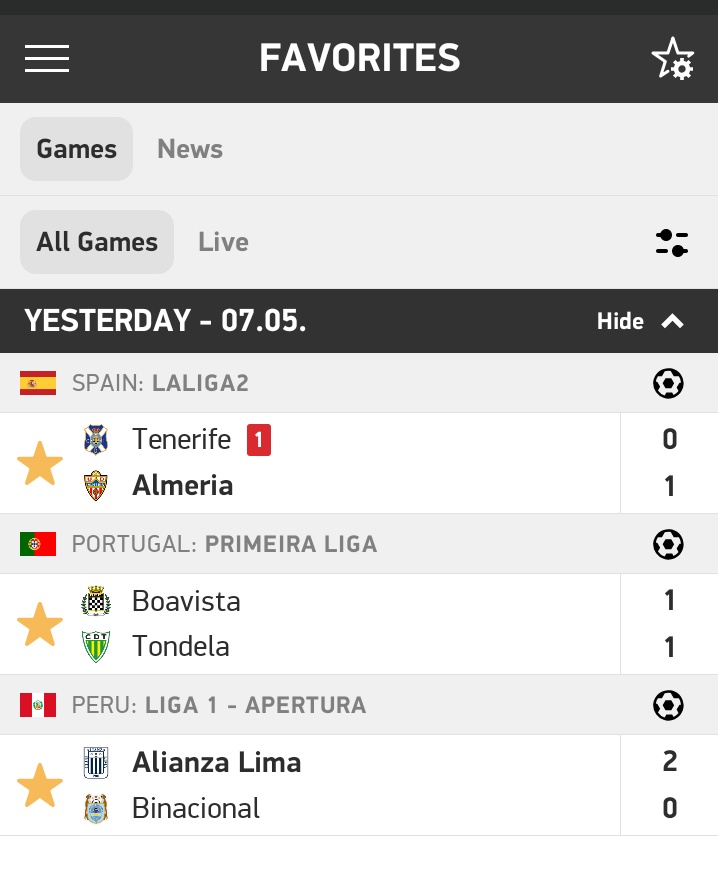Hide yesterday's games section

(x=640, y=321)
